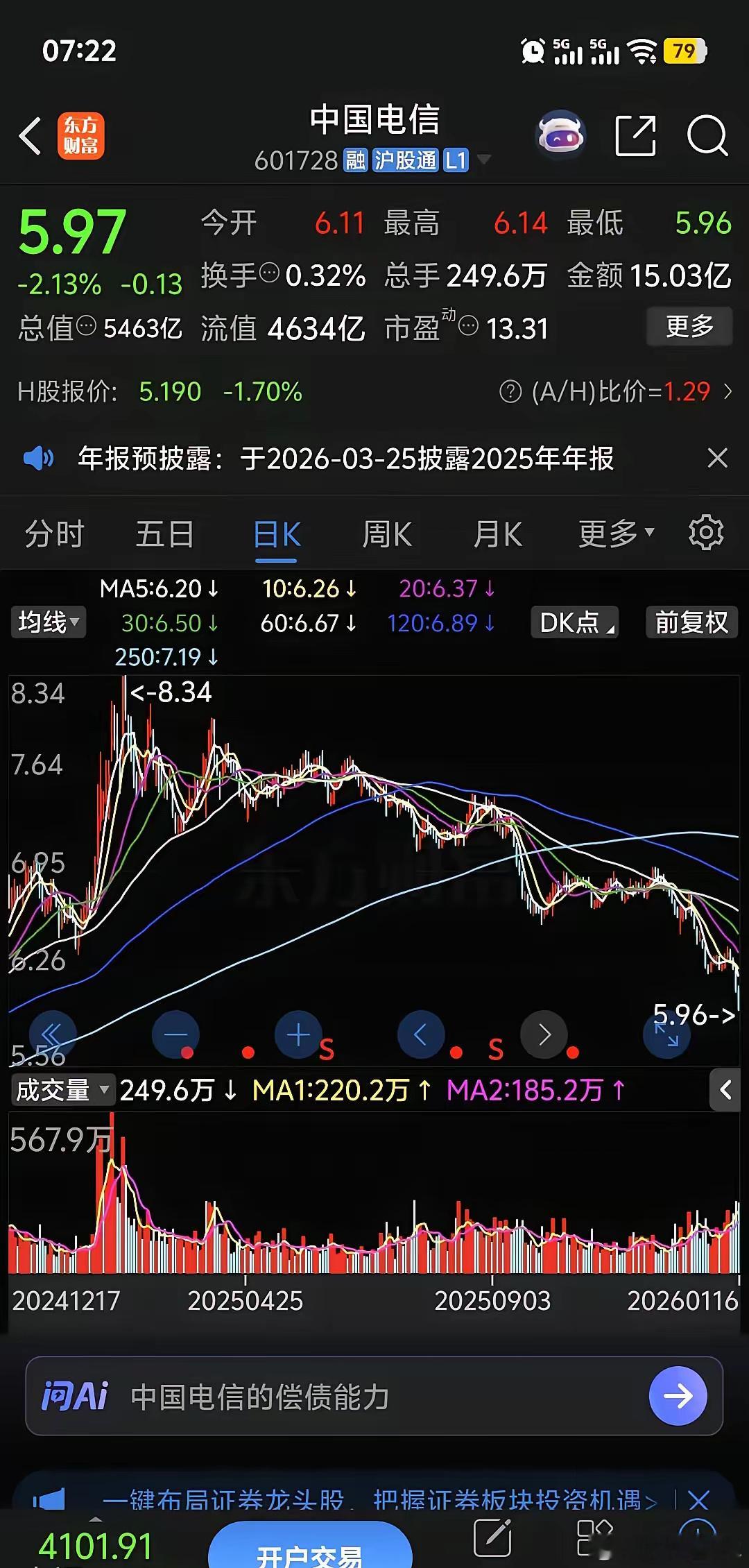Open stock search magnifier
The height and width of the screenshot is (1568, 749).
[x=707, y=135]
